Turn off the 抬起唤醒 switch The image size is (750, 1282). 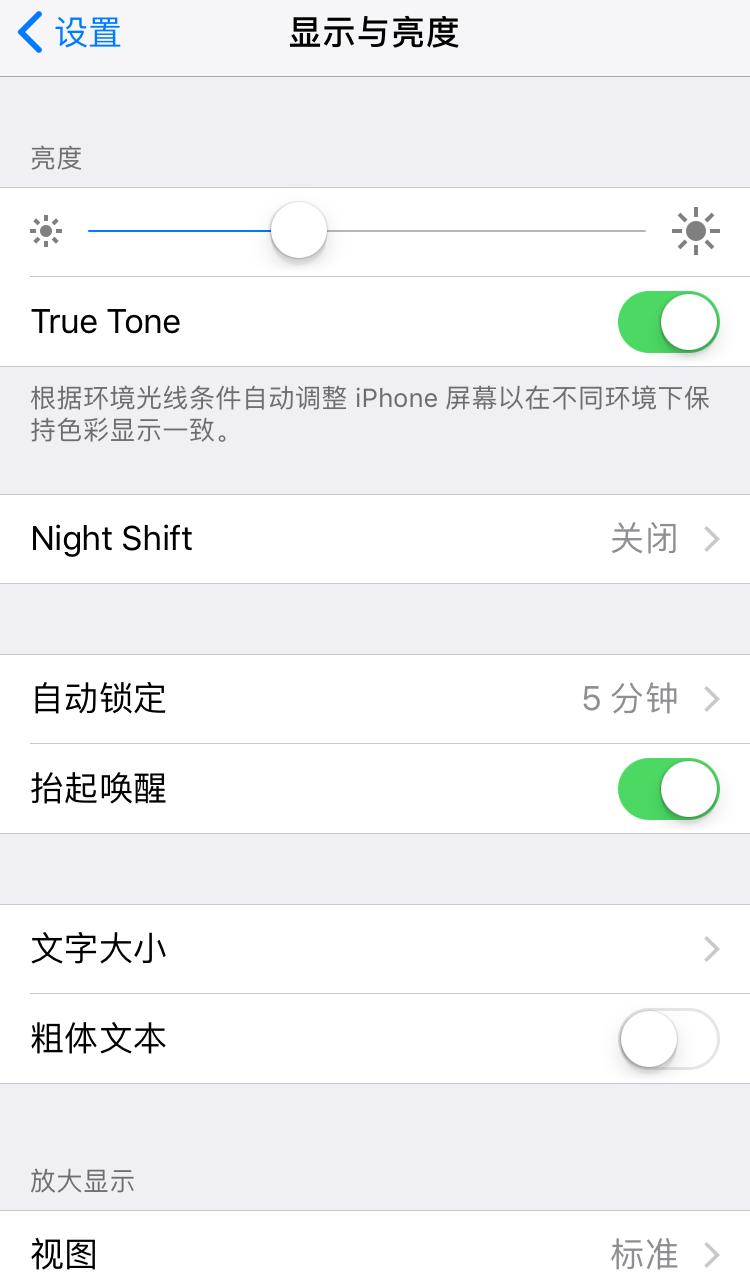(x=668, y=789)
